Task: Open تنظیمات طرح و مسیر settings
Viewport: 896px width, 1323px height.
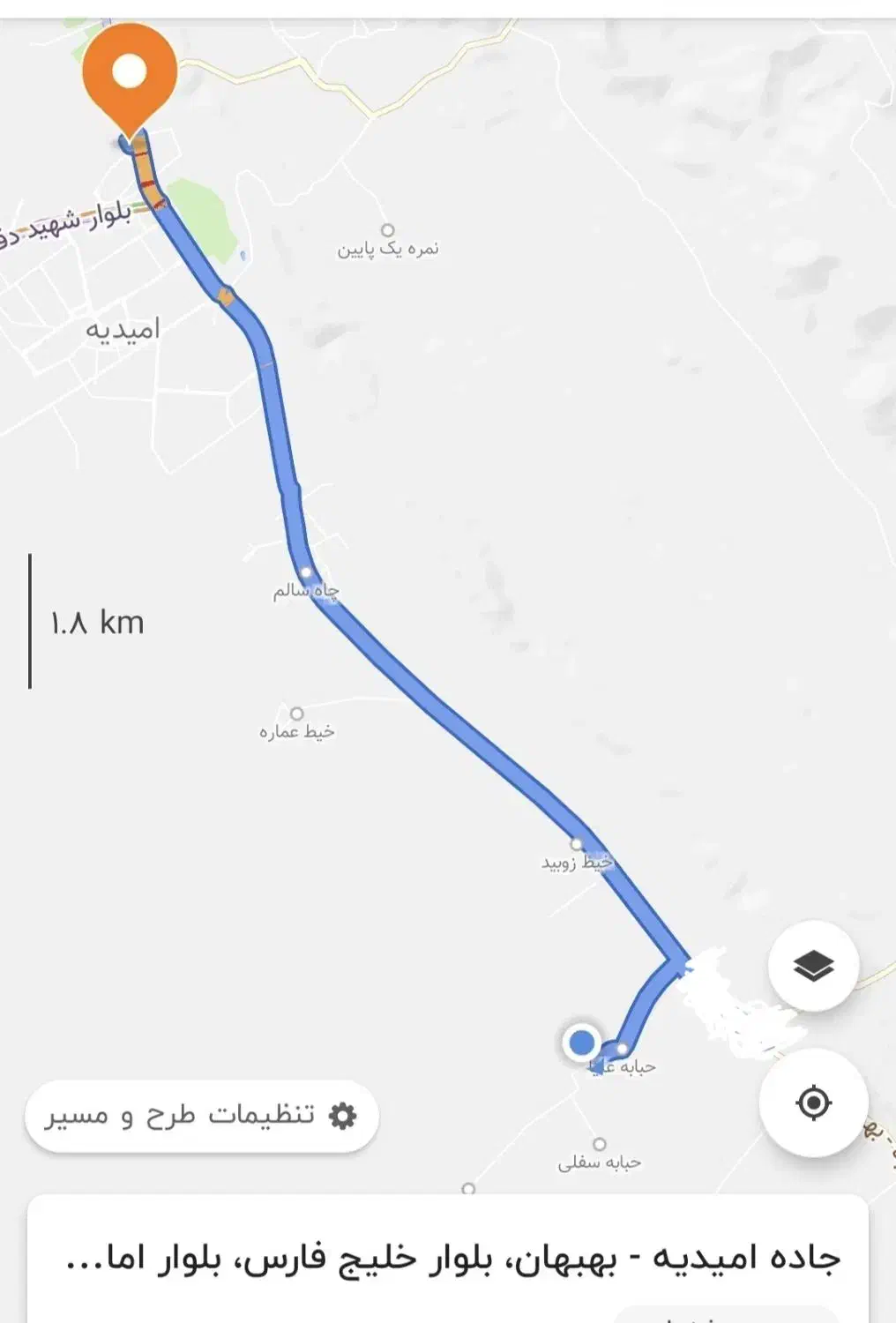Action: click(x=202, y=1116)
